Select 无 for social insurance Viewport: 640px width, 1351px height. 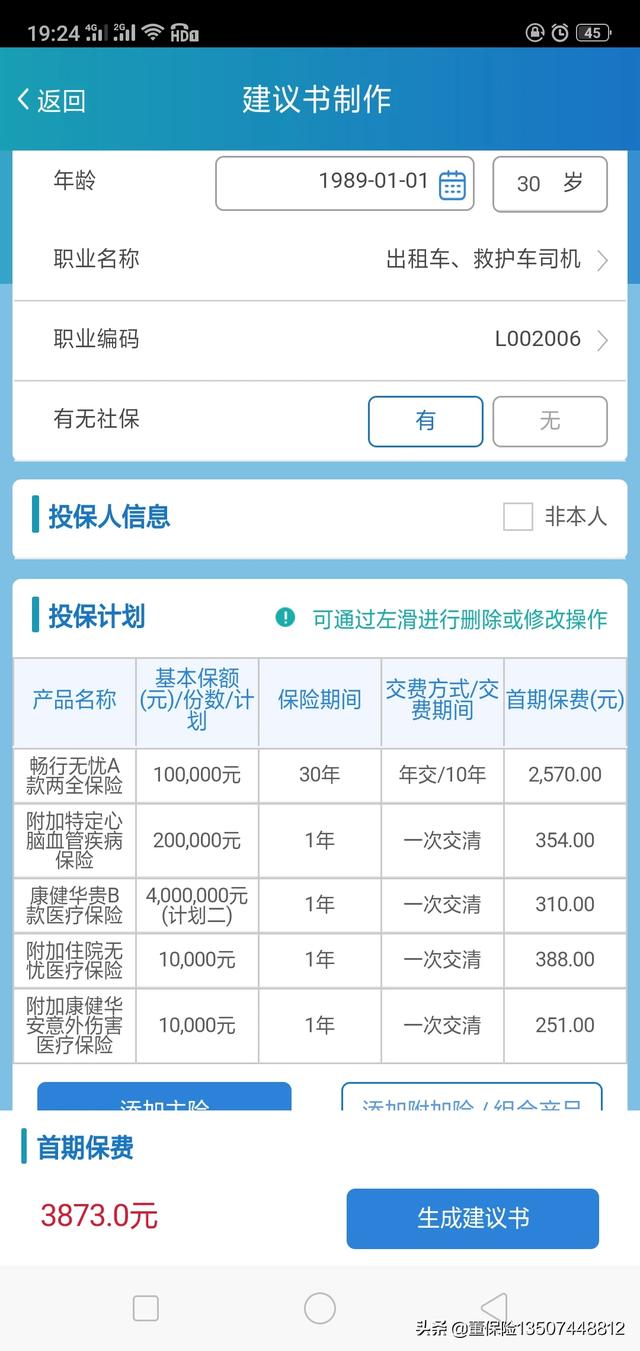click(x=549, y=421)
